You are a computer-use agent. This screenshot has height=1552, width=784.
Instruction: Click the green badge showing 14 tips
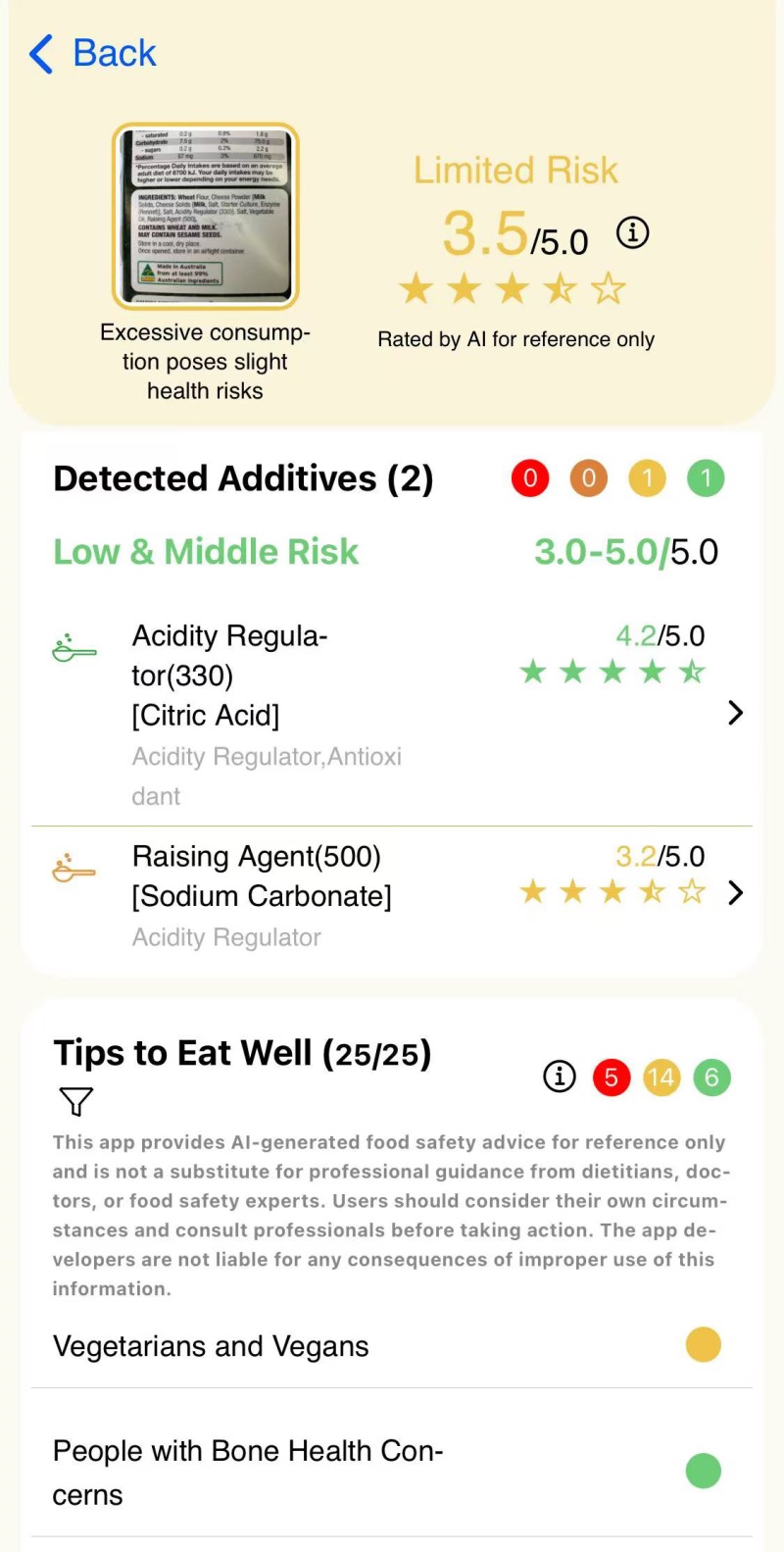(661, 1076)
